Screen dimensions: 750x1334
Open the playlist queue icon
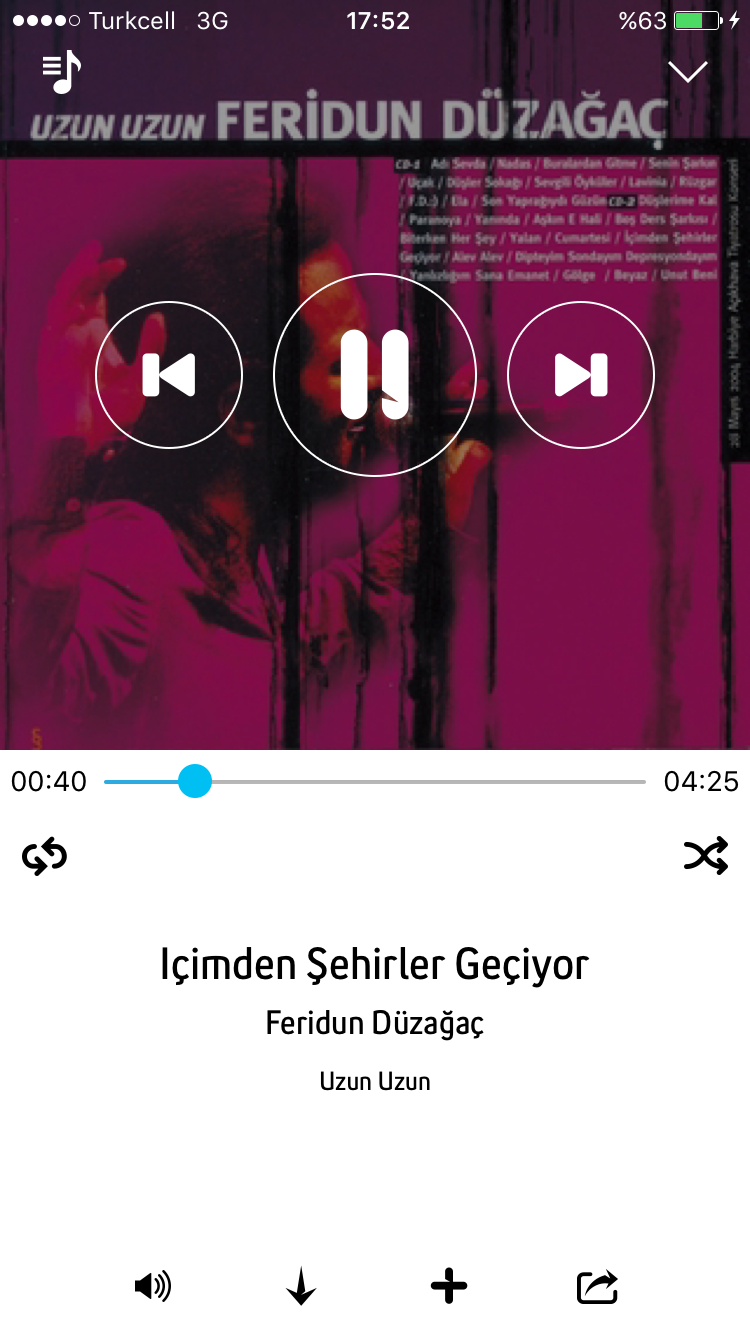[61, 72]
